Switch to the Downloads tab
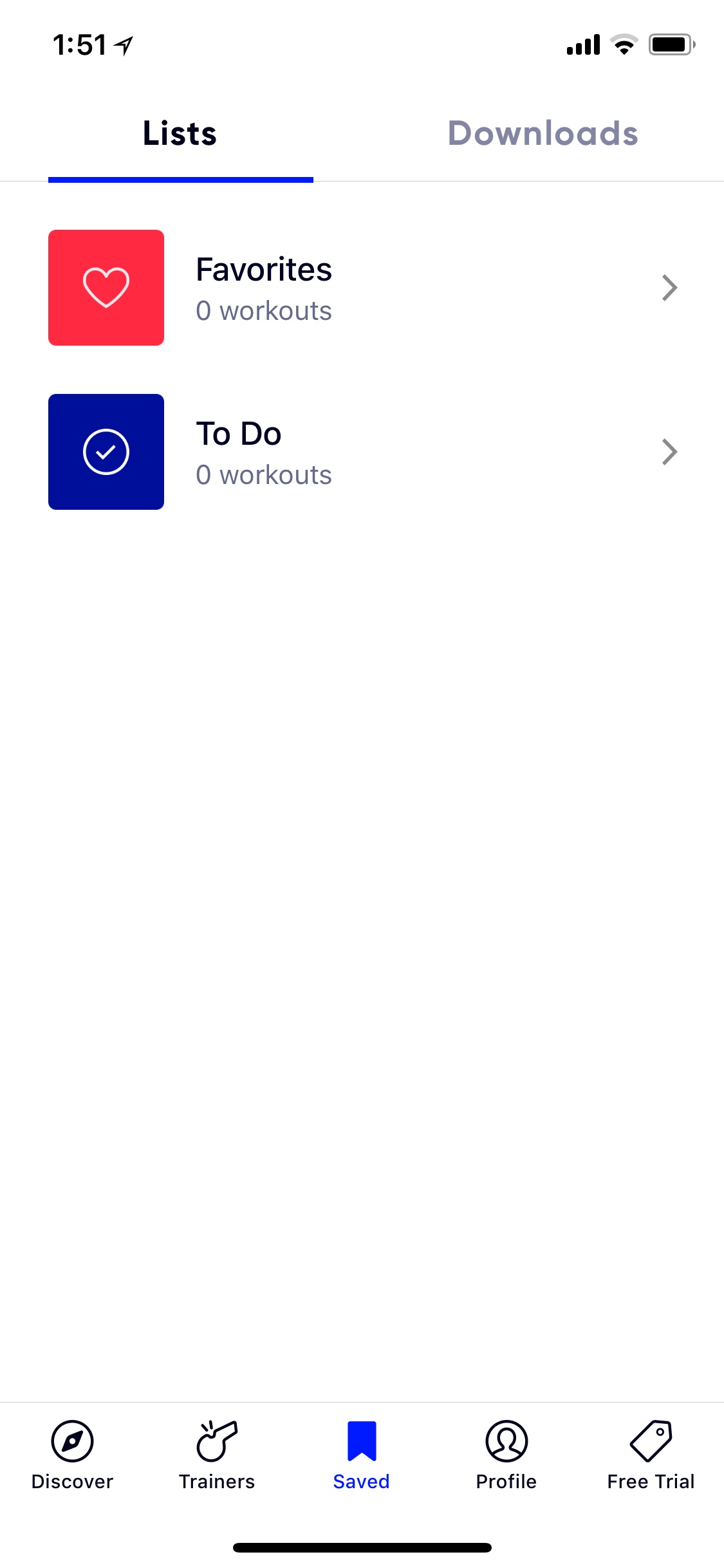 543,134
